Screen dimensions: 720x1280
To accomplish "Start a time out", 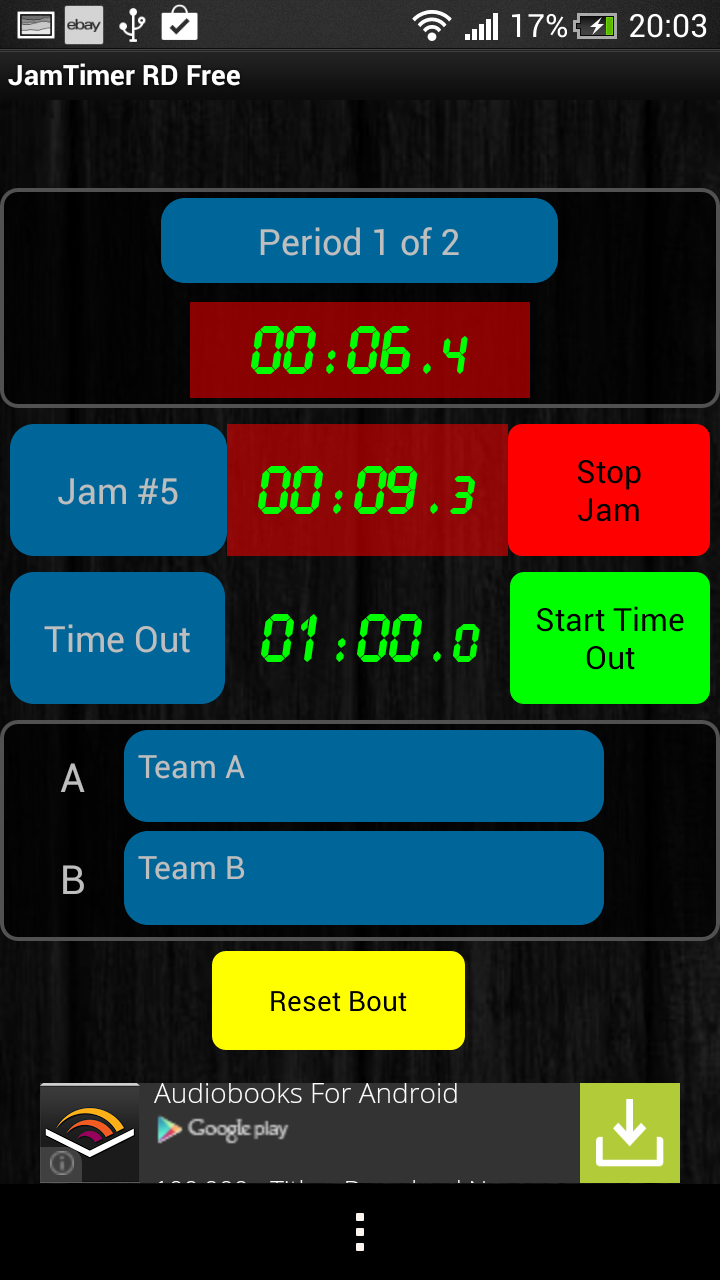I will point(609,637).
